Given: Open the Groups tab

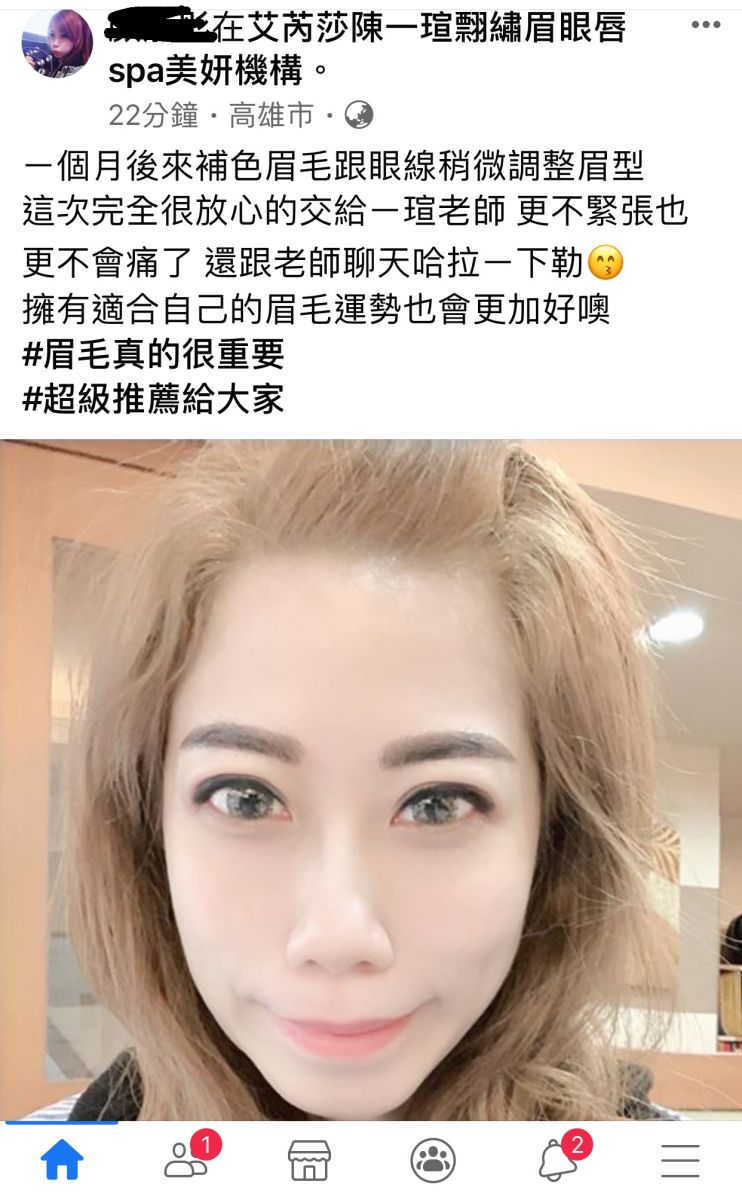Looking at the screenshot, I should (x=433, y=1161).
